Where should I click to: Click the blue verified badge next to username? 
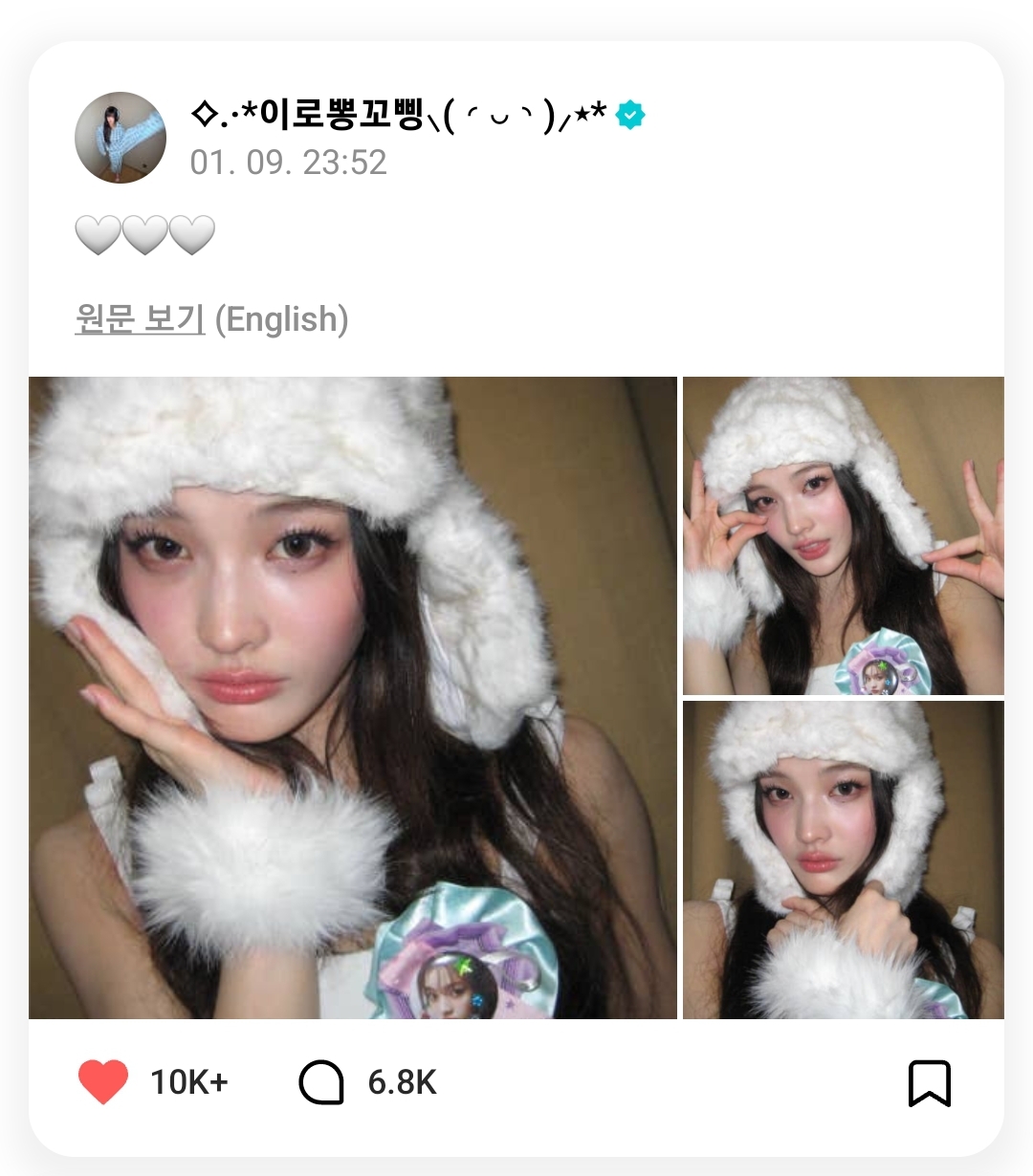point(630,114)
